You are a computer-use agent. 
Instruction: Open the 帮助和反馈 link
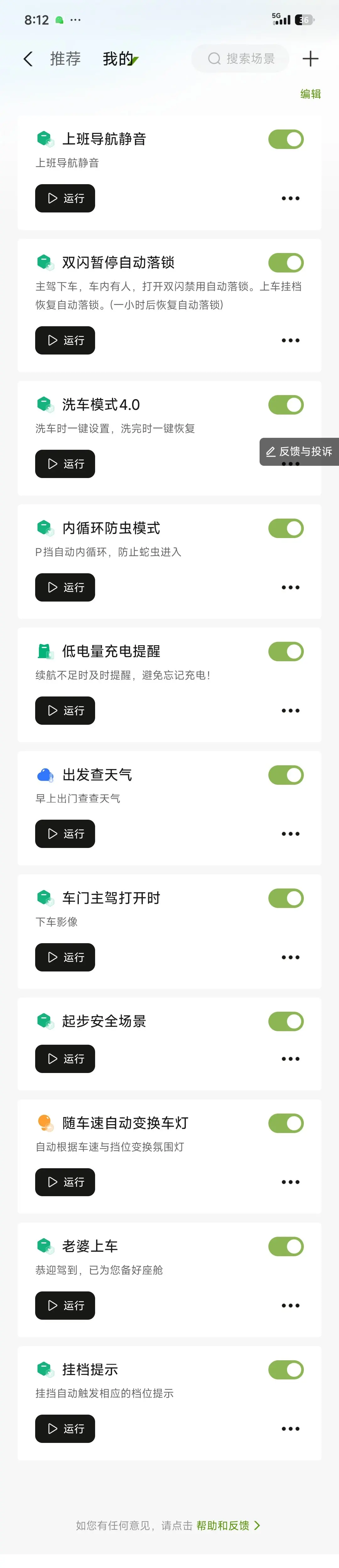tap(223, 1525)
